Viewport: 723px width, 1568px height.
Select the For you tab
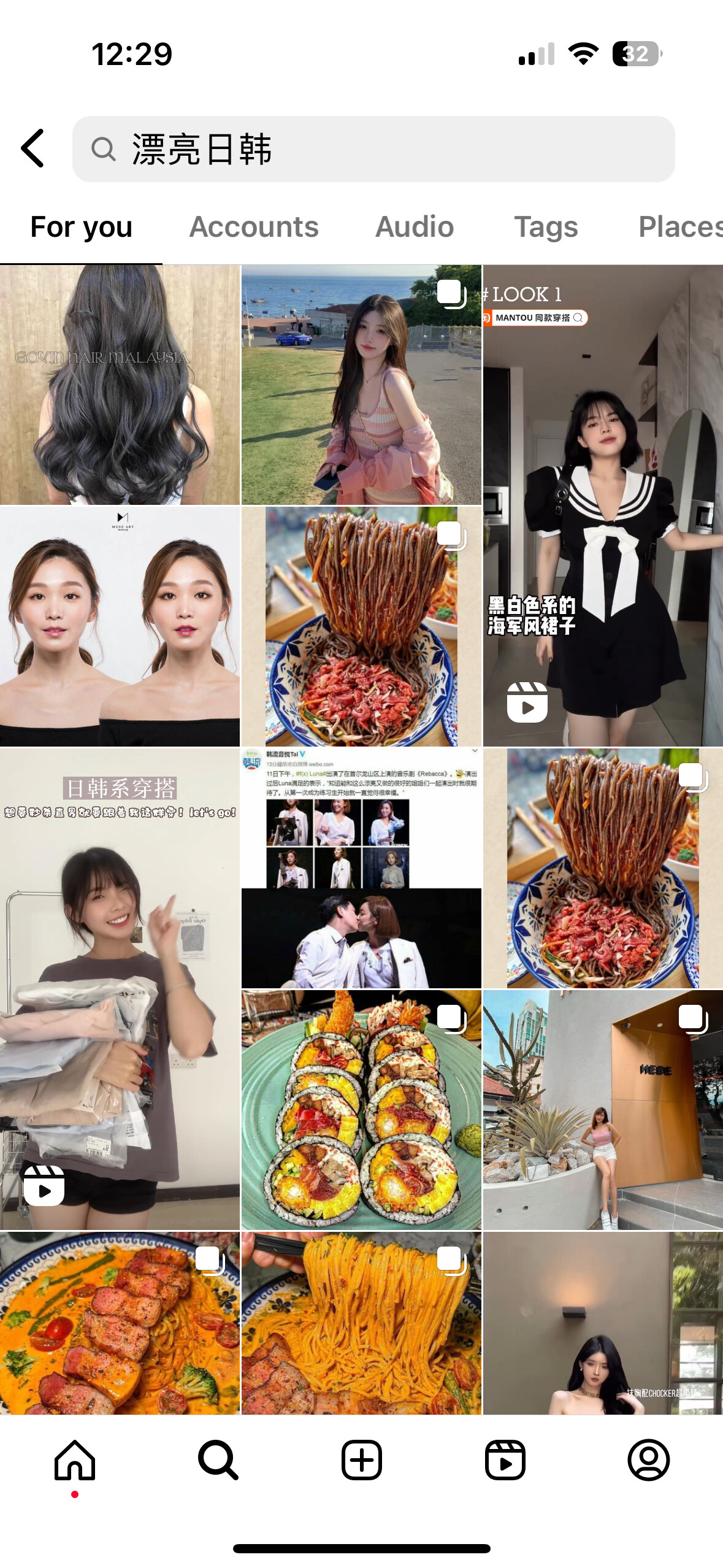point(82,227)
